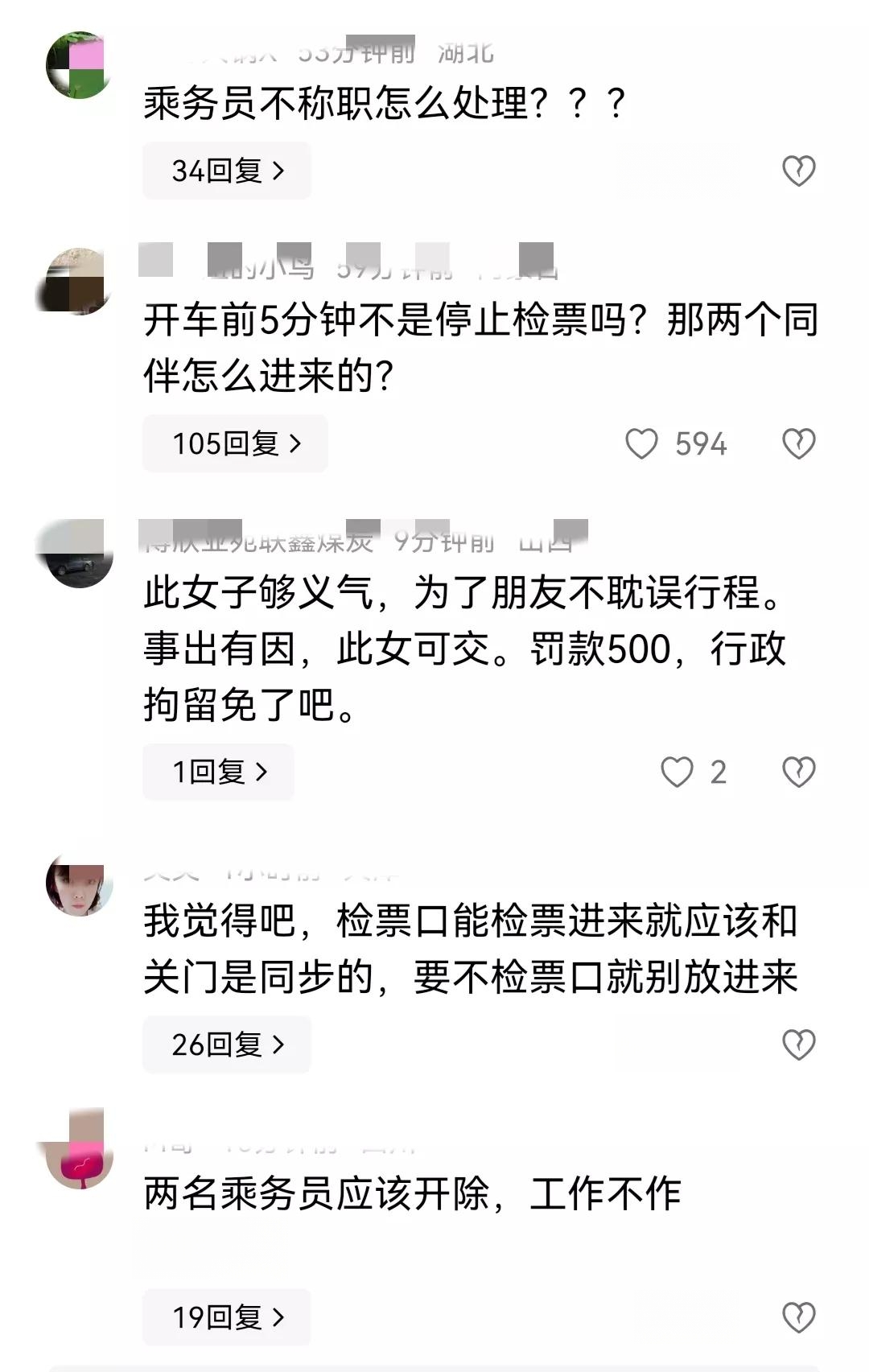The width and height of the screenshot is (869, 1372).
Task: Dislike the 此女子够义气 comment
Action: (x=798, y=772)
